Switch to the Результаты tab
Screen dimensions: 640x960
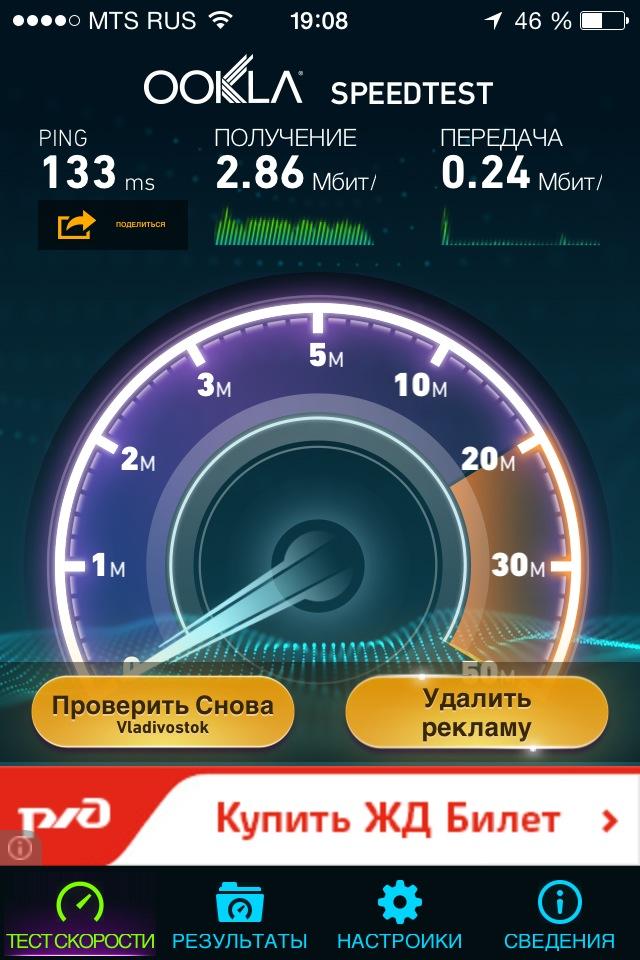[239, 915]
